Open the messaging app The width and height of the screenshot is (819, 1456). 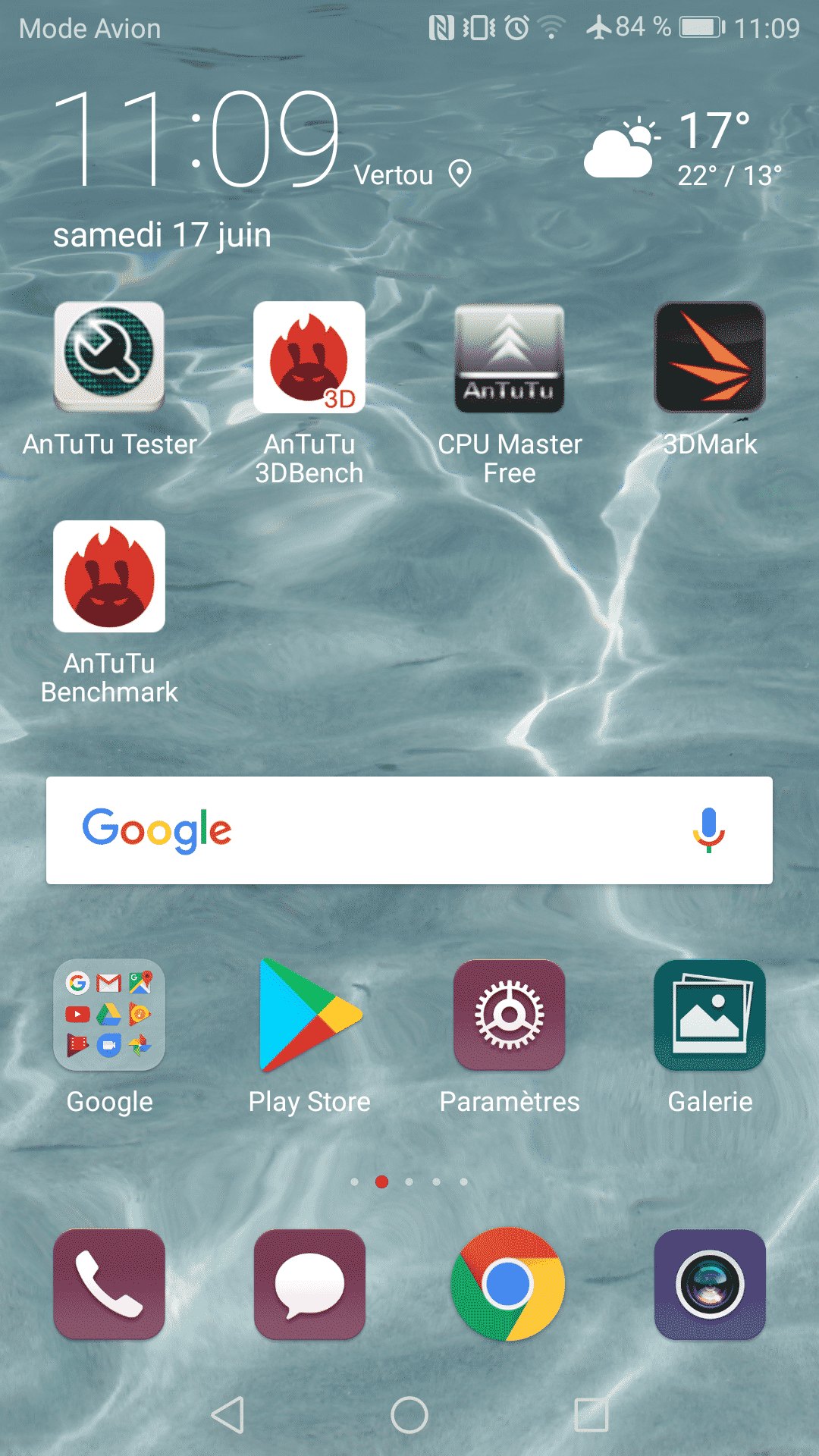[309, 1285]
